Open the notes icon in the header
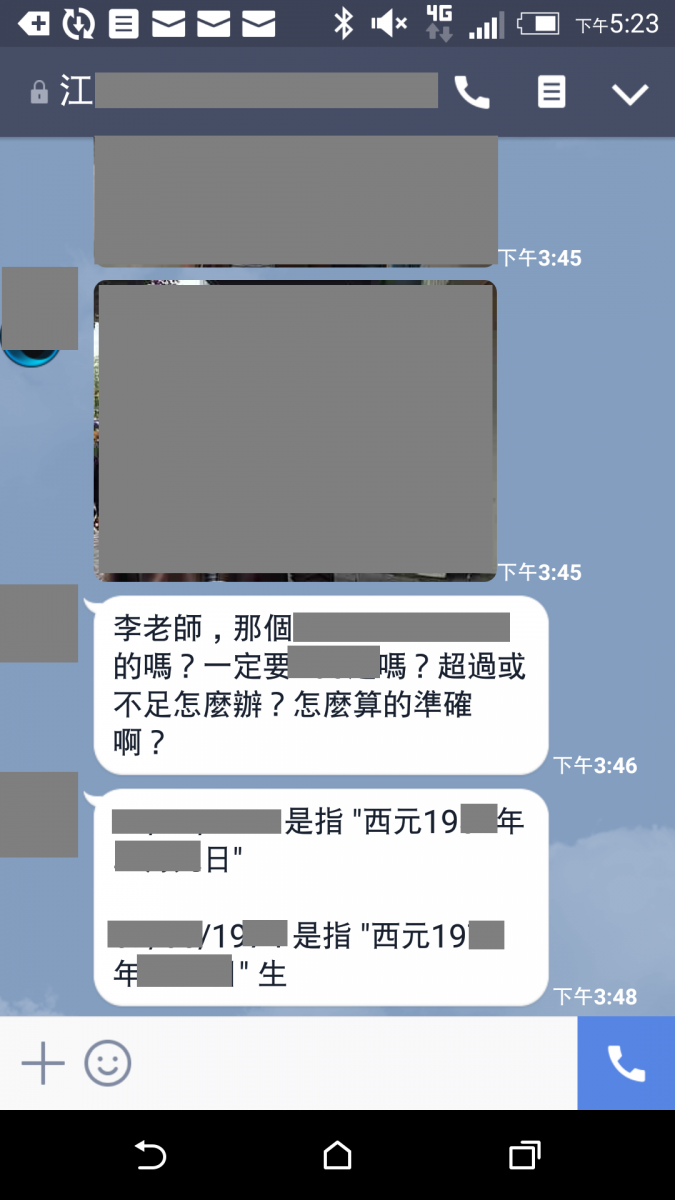The width and height of the screenshot is (675, 1200). pos(551,93)
